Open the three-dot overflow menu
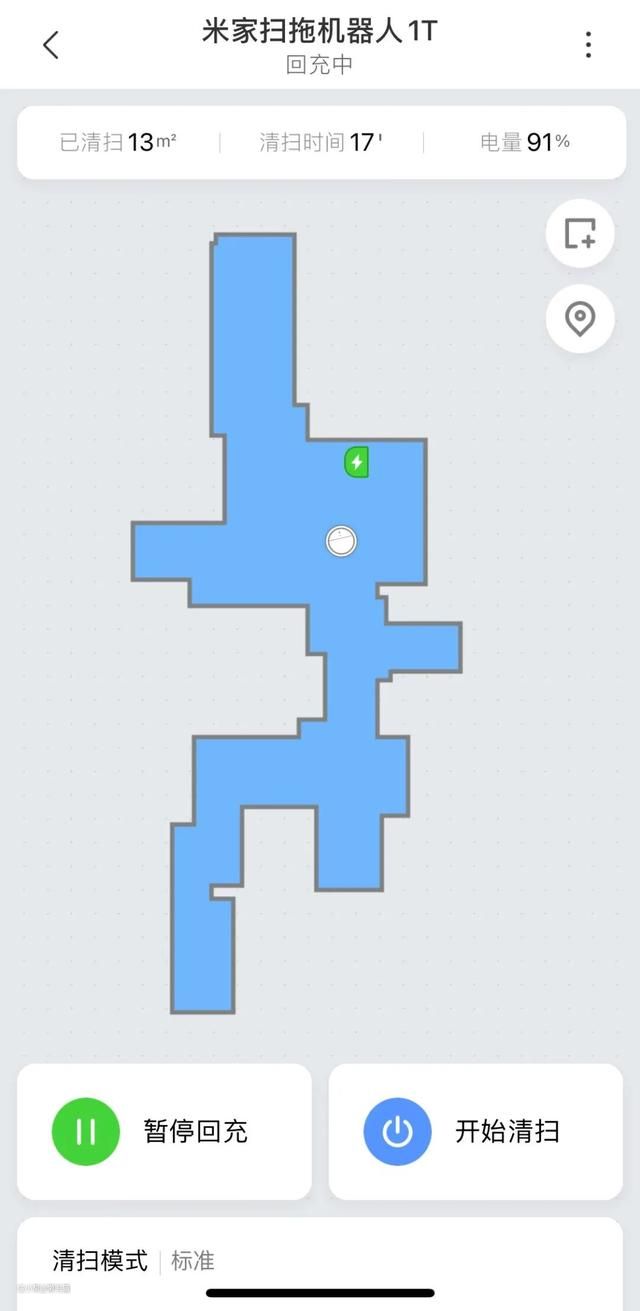640x1311 pixels. tap(588, 45)
